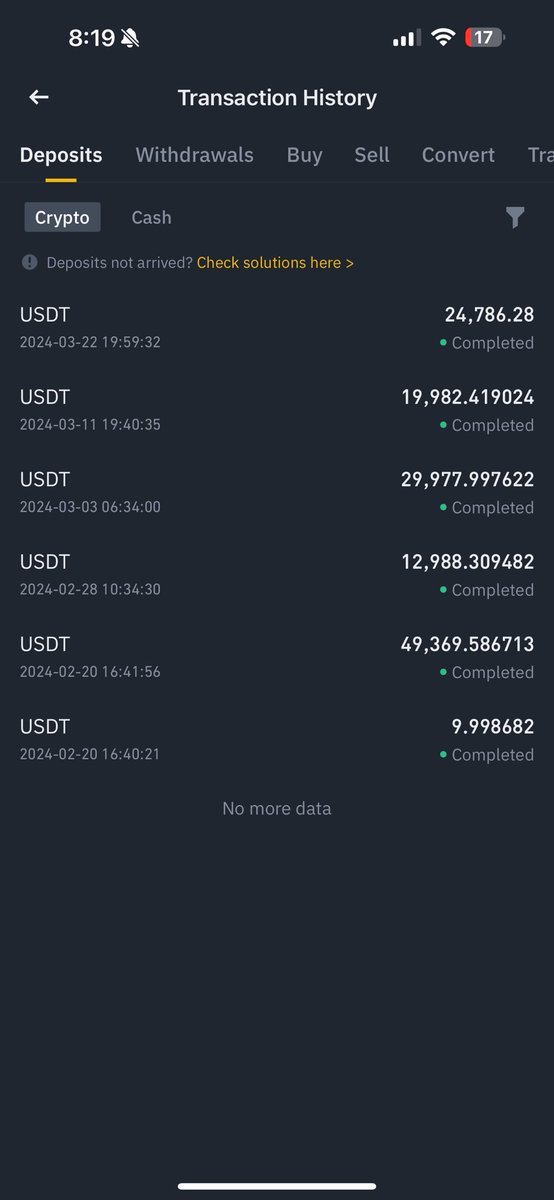Screen dimensions: 554x1200
Task: Open the 49,369.586713 USDT deposit
Action: [277, 657]
